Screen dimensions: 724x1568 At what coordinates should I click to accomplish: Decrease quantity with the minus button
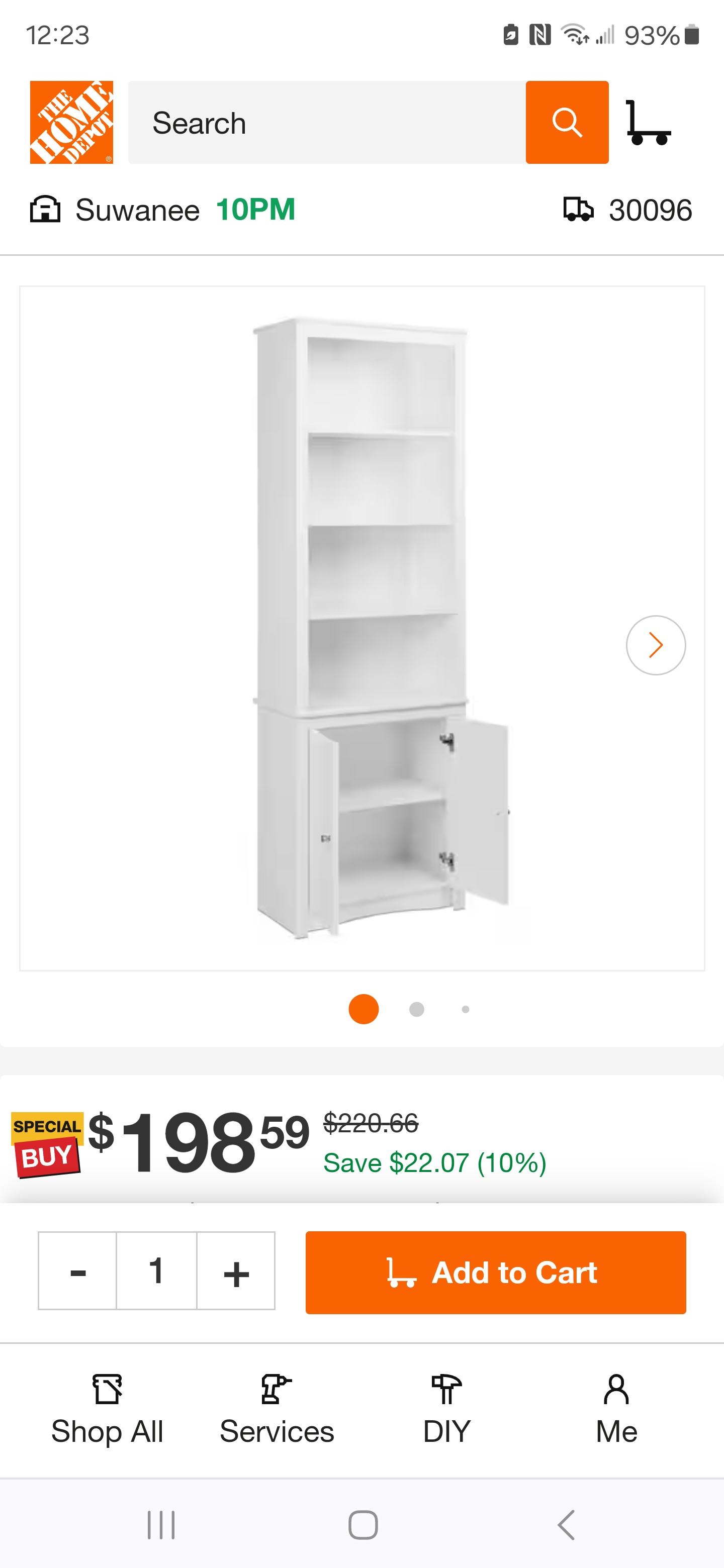click(78, 1271)
